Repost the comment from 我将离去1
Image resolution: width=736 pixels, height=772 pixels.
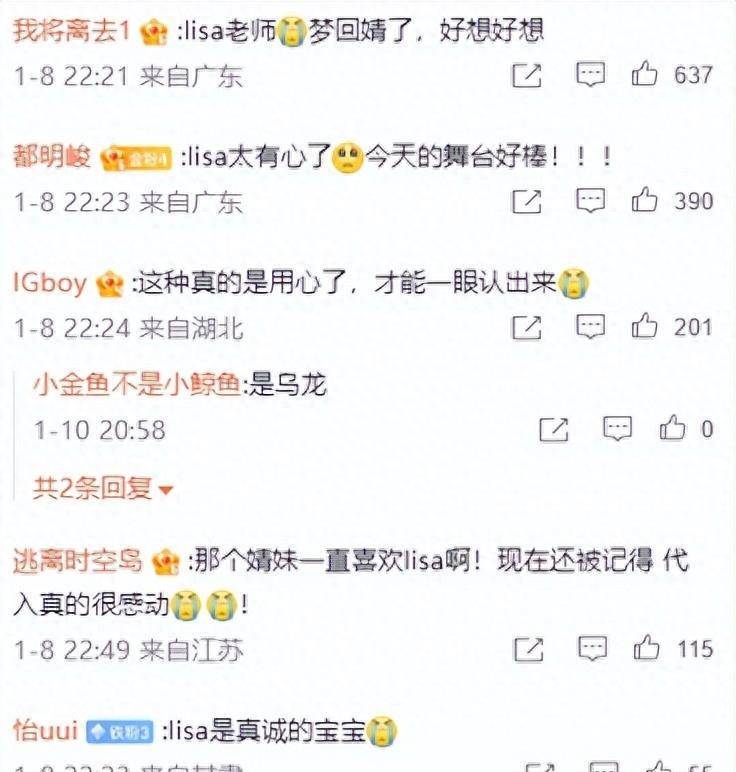527,75
